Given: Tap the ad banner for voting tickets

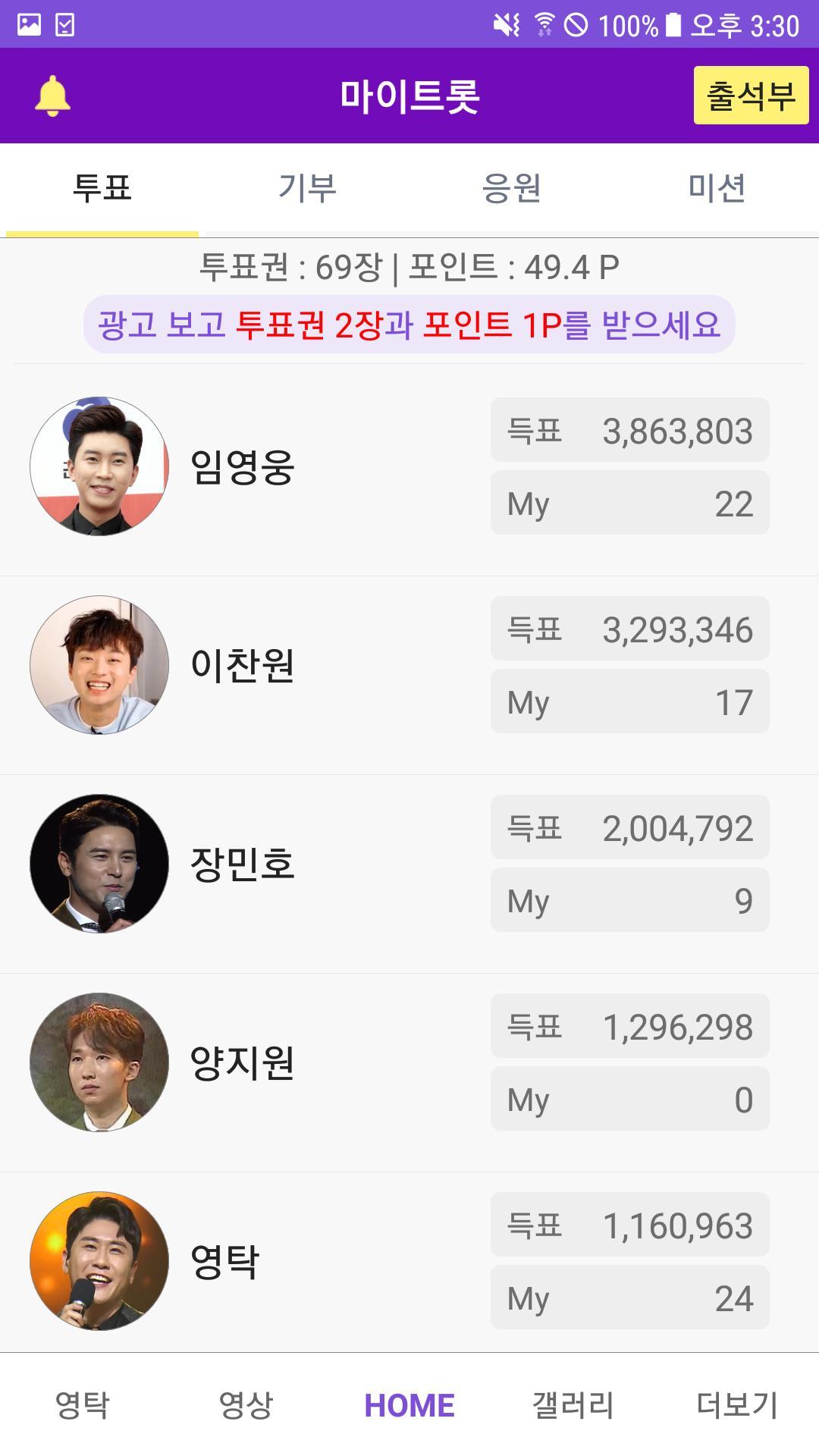Looking at the screenshot, I should point(409,325).
